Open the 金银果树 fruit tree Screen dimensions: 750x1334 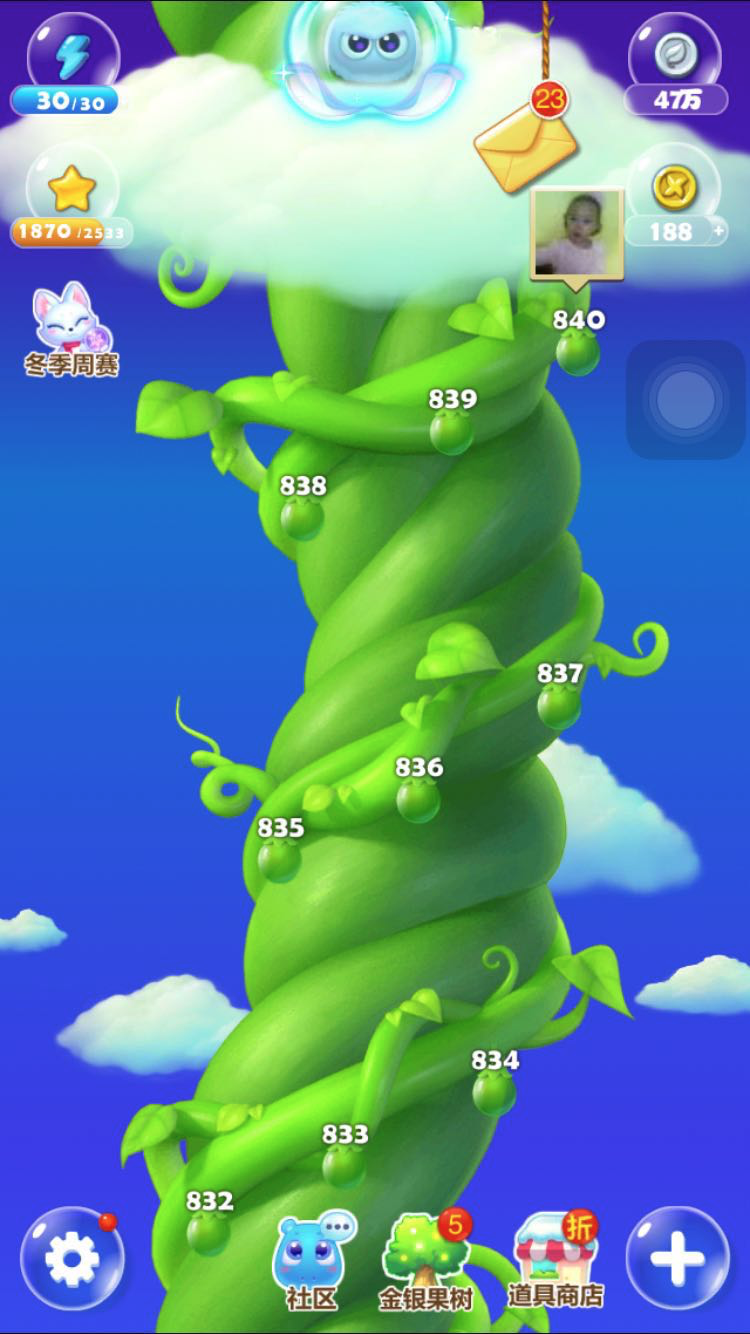coord(423,1262)
